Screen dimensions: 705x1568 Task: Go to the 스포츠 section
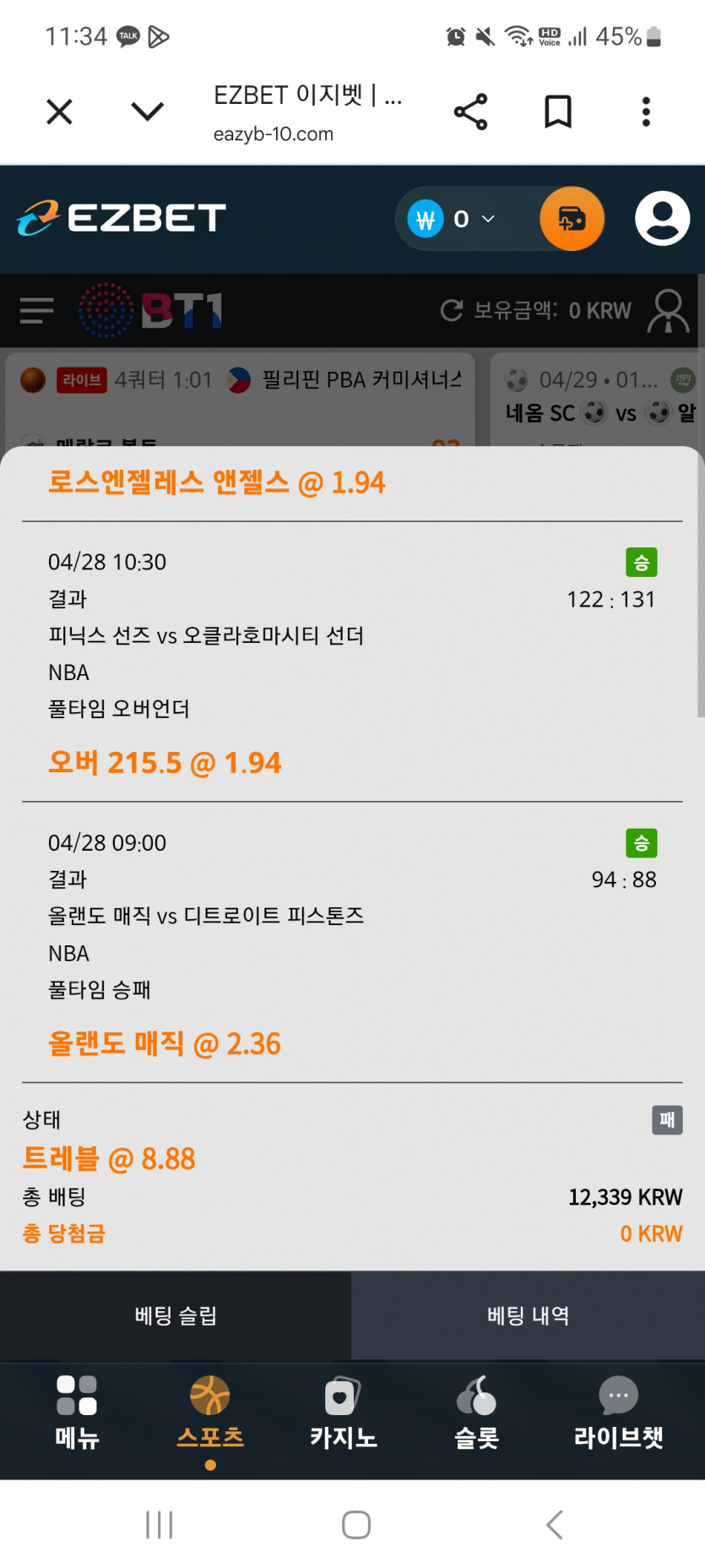210,1413
